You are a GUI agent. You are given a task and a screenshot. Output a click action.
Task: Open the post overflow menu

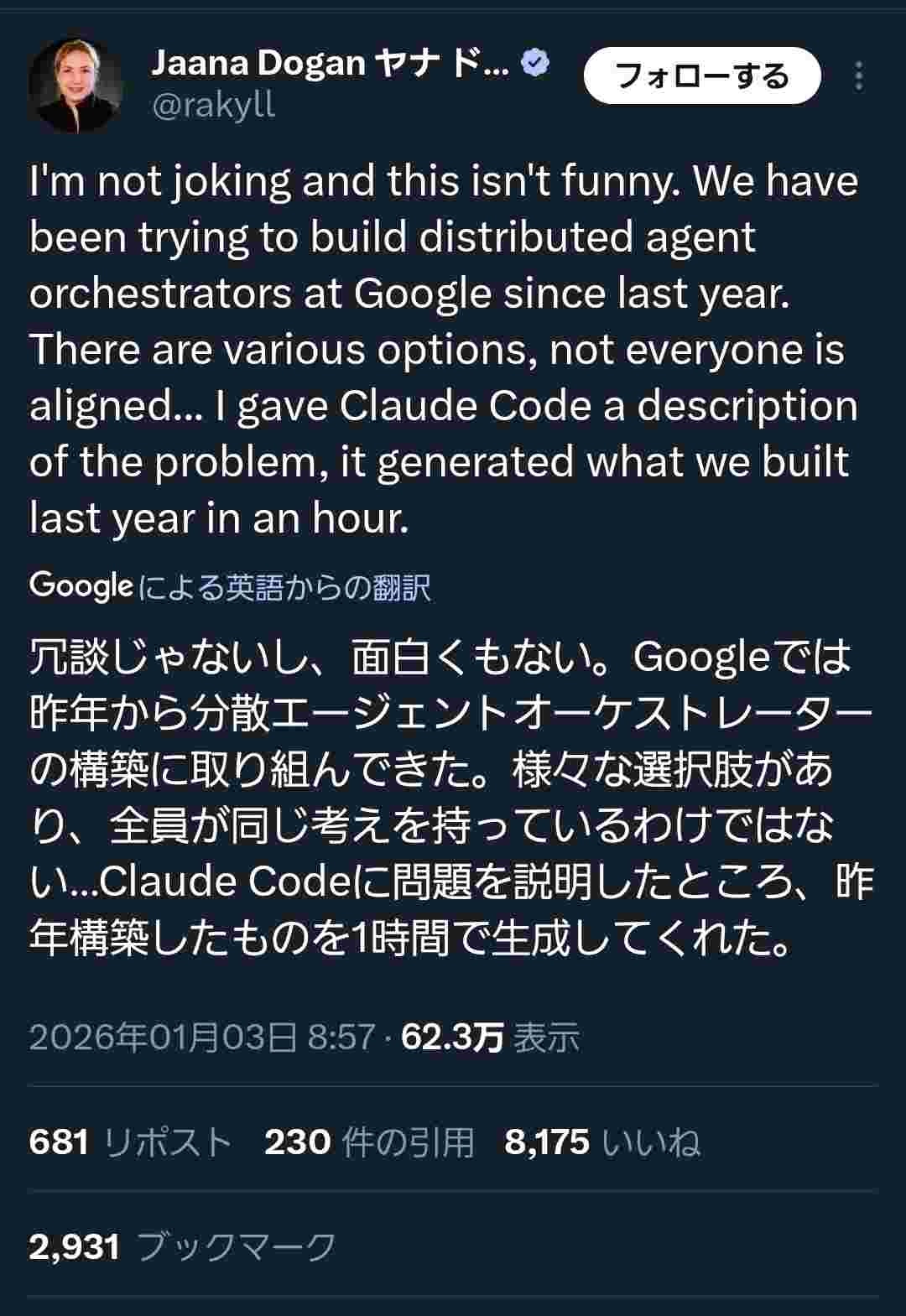tap(858, 76)
